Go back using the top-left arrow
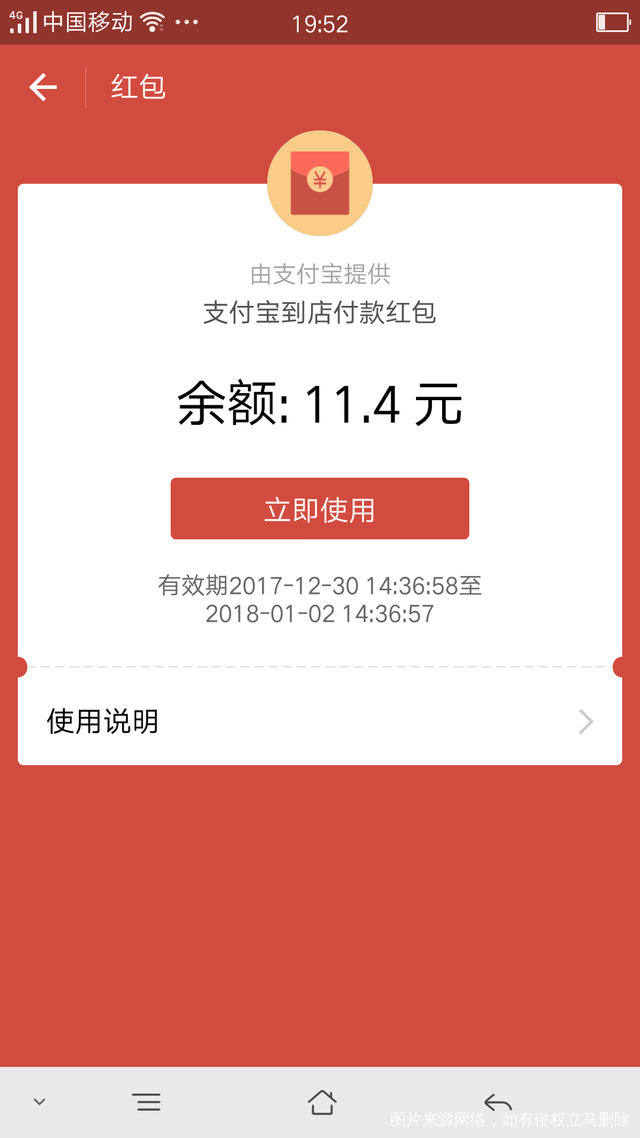Screen dimensions: 640x1138 point(43,88)
